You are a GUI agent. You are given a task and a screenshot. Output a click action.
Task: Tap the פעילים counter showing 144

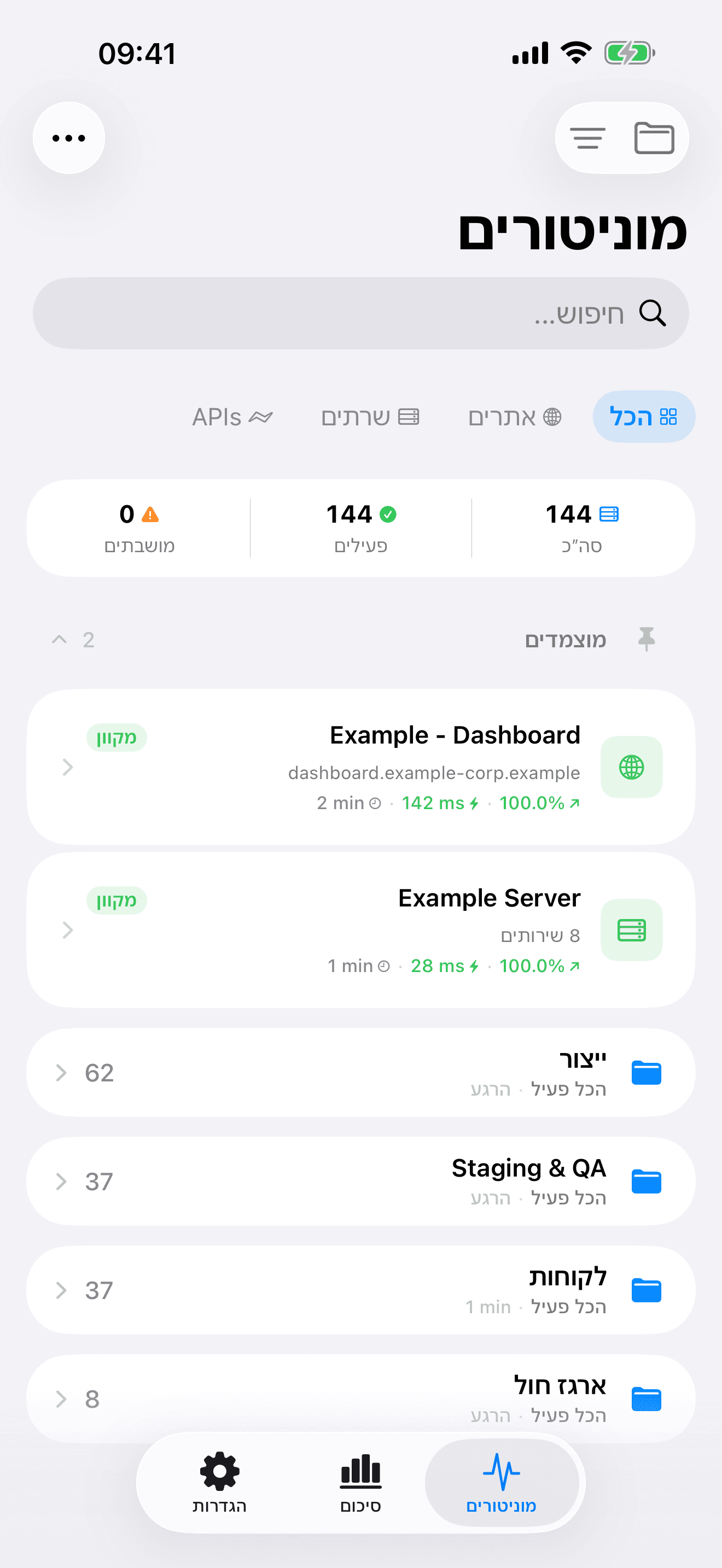pos(360,527)
